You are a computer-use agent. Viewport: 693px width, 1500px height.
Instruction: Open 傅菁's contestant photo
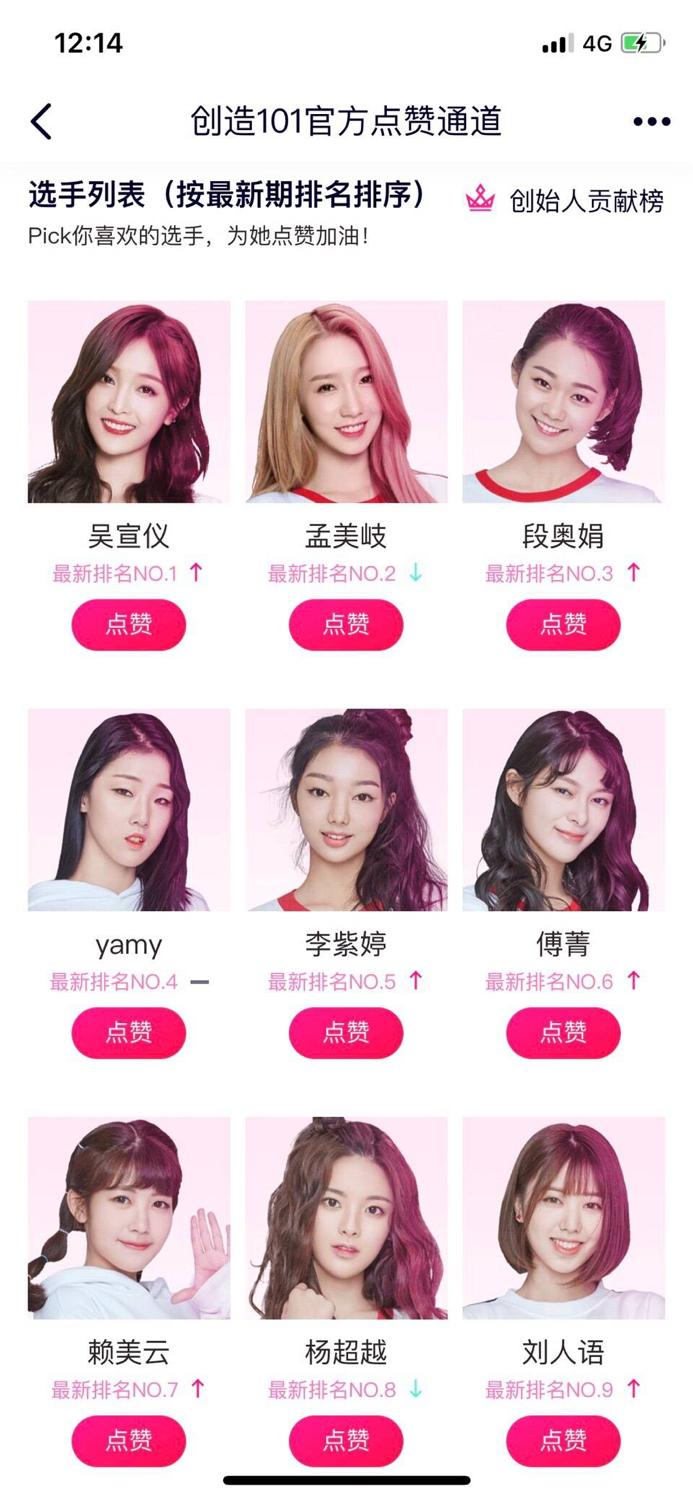coord(563,810)
